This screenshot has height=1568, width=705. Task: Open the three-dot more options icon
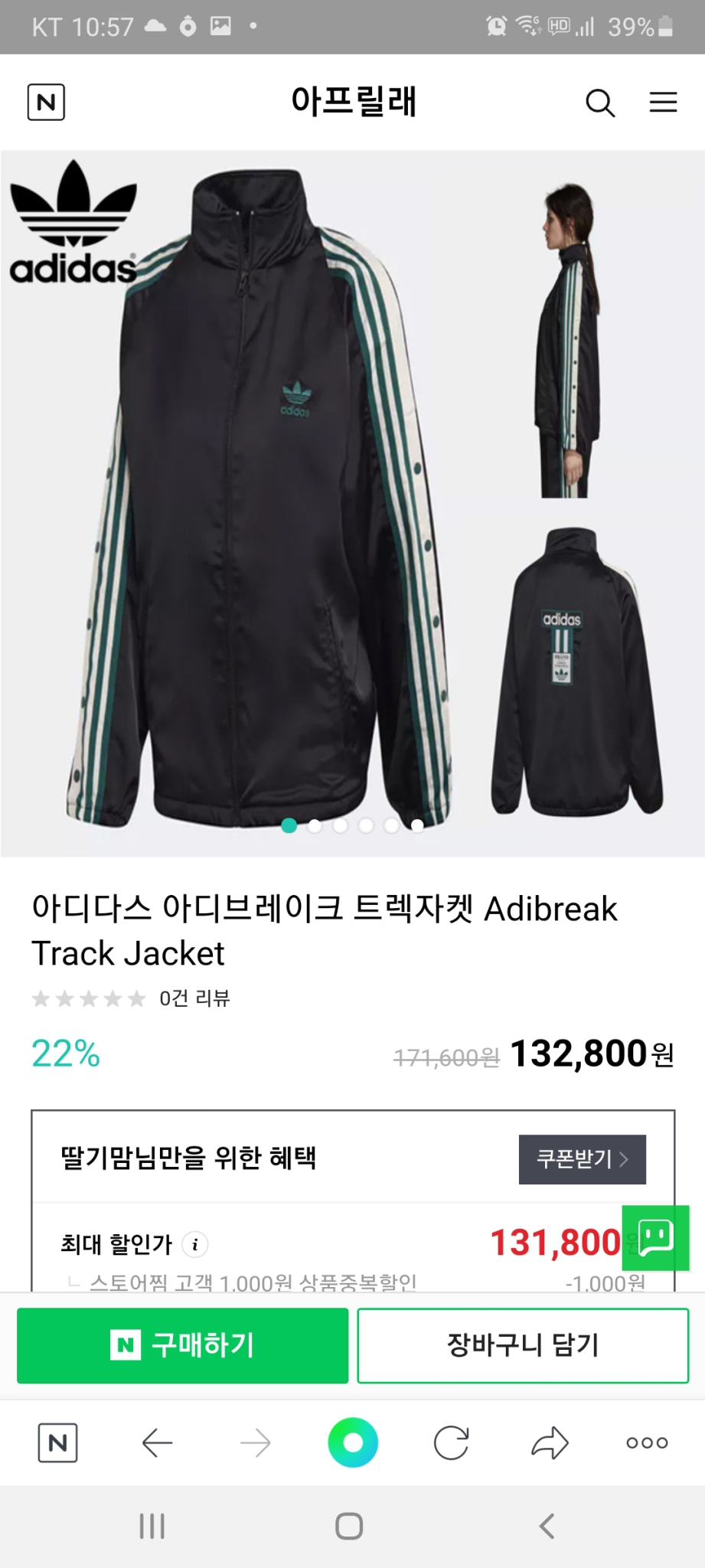(645, 1442)
